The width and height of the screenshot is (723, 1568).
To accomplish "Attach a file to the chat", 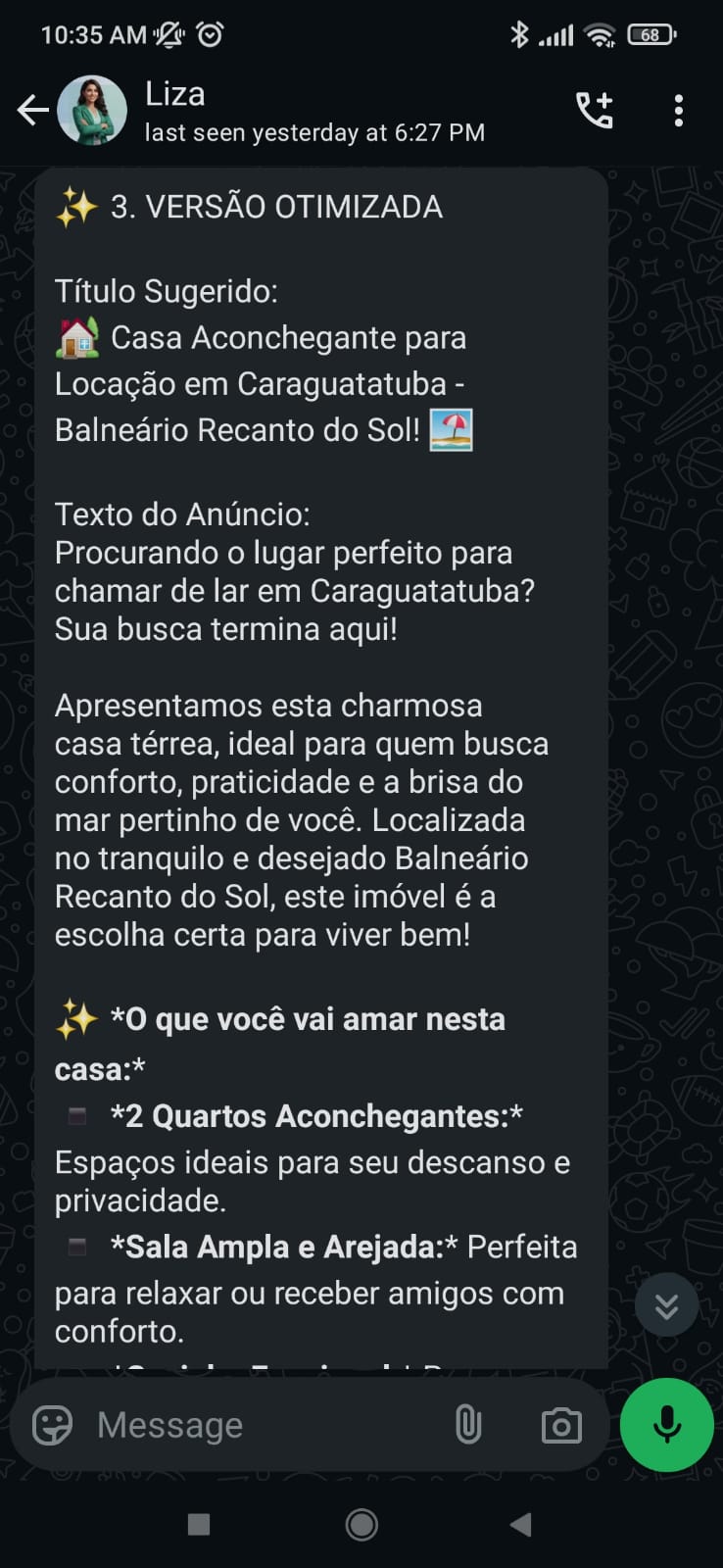I will tap(468, 1425).
